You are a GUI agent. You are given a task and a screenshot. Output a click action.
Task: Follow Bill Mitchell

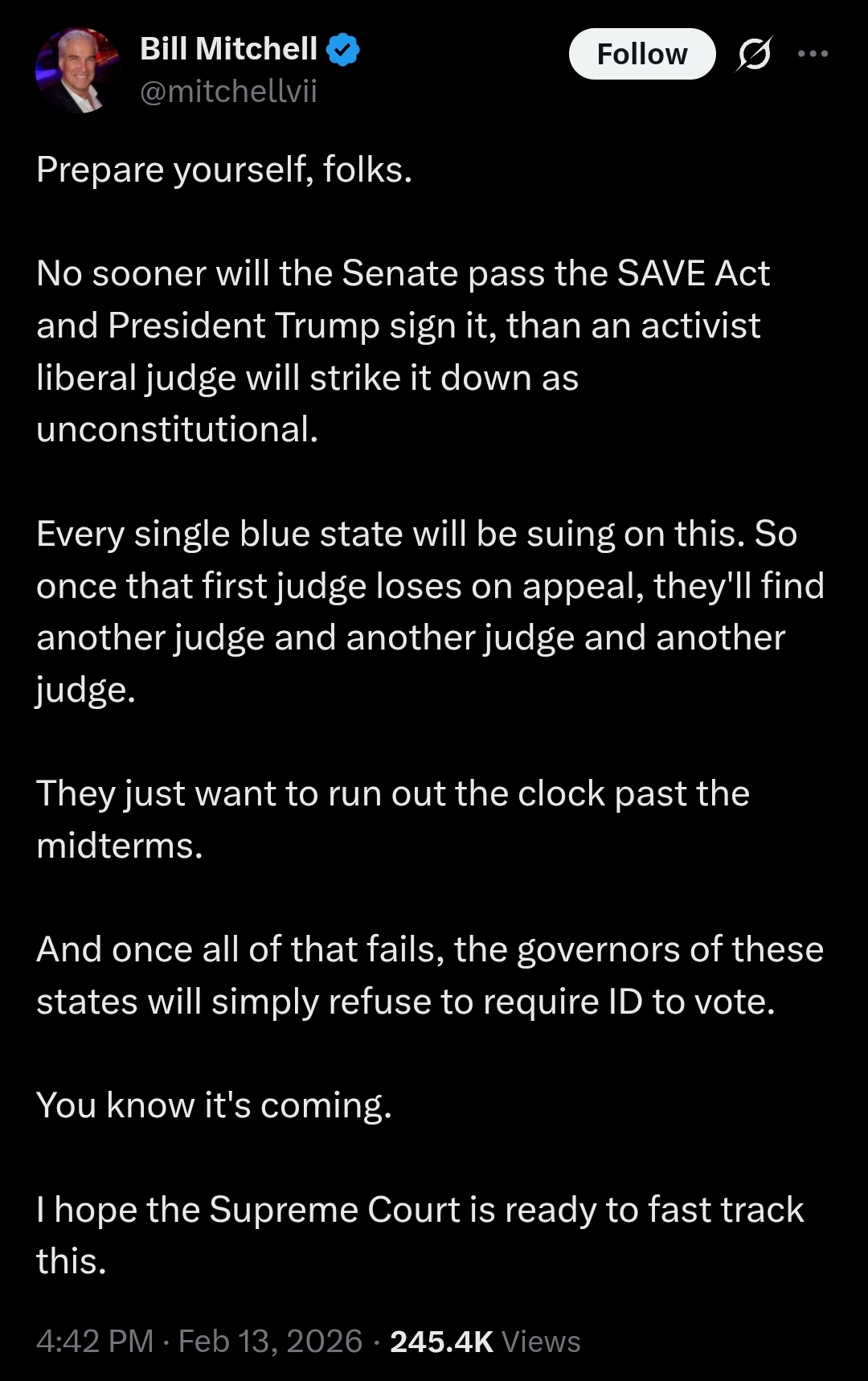641,54
